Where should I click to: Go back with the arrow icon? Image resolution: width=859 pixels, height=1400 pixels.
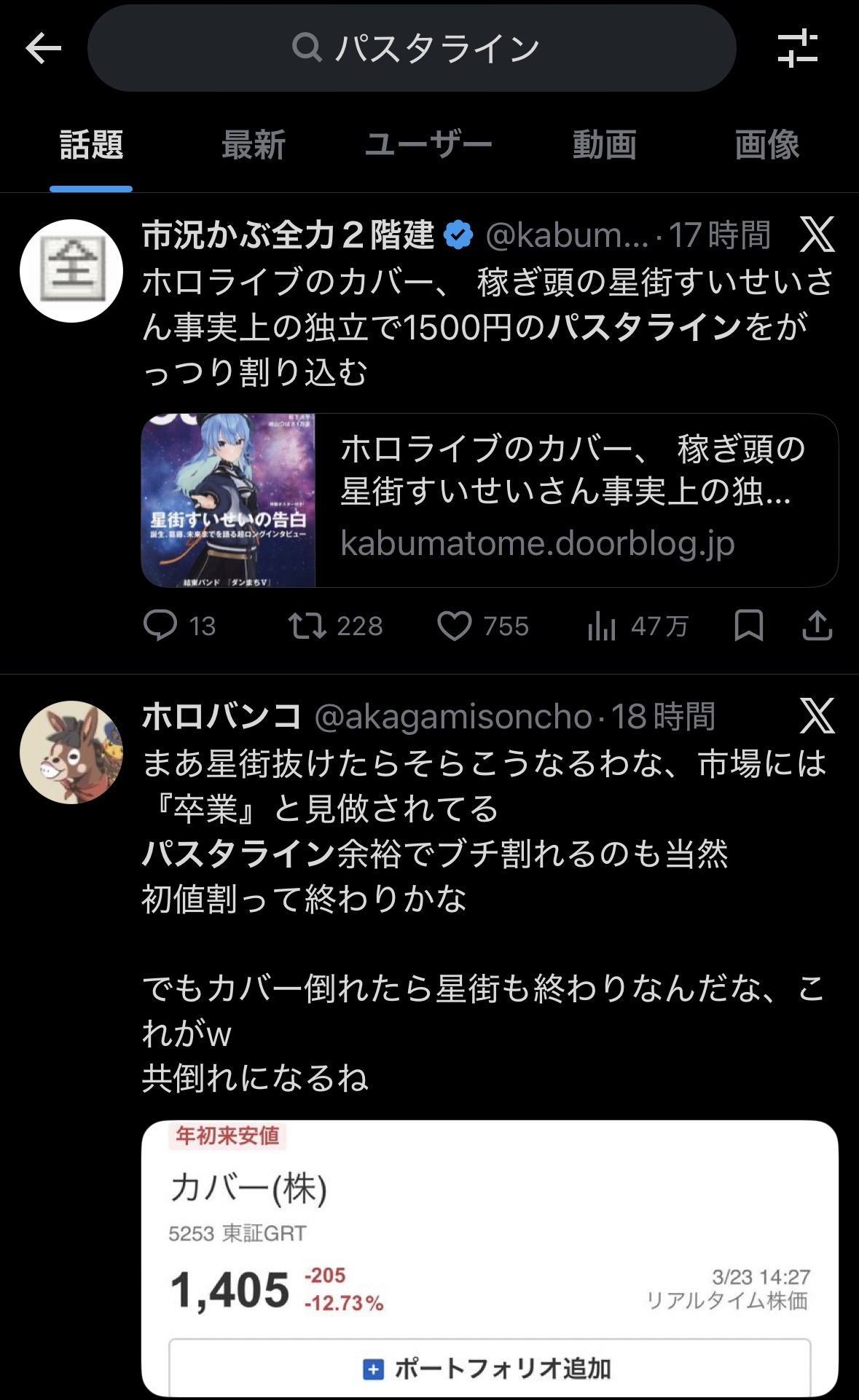[44, 49]
